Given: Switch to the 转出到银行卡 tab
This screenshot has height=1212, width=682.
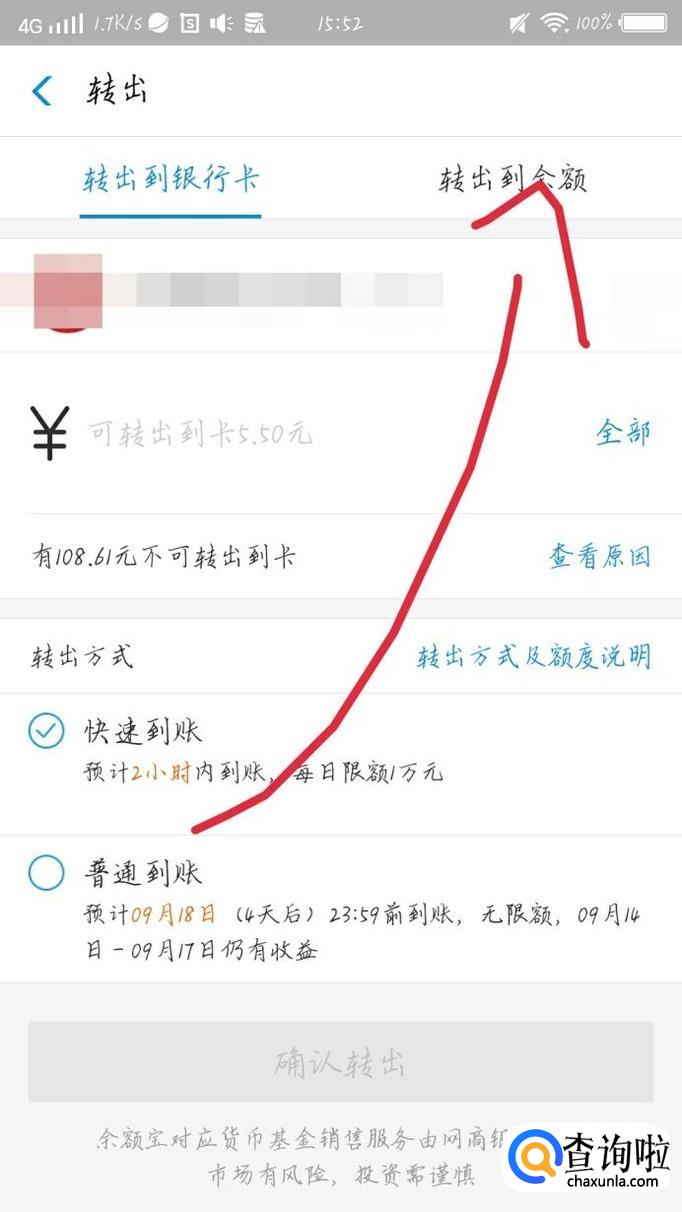Looking at the screenshot, I should coord(171,180).
